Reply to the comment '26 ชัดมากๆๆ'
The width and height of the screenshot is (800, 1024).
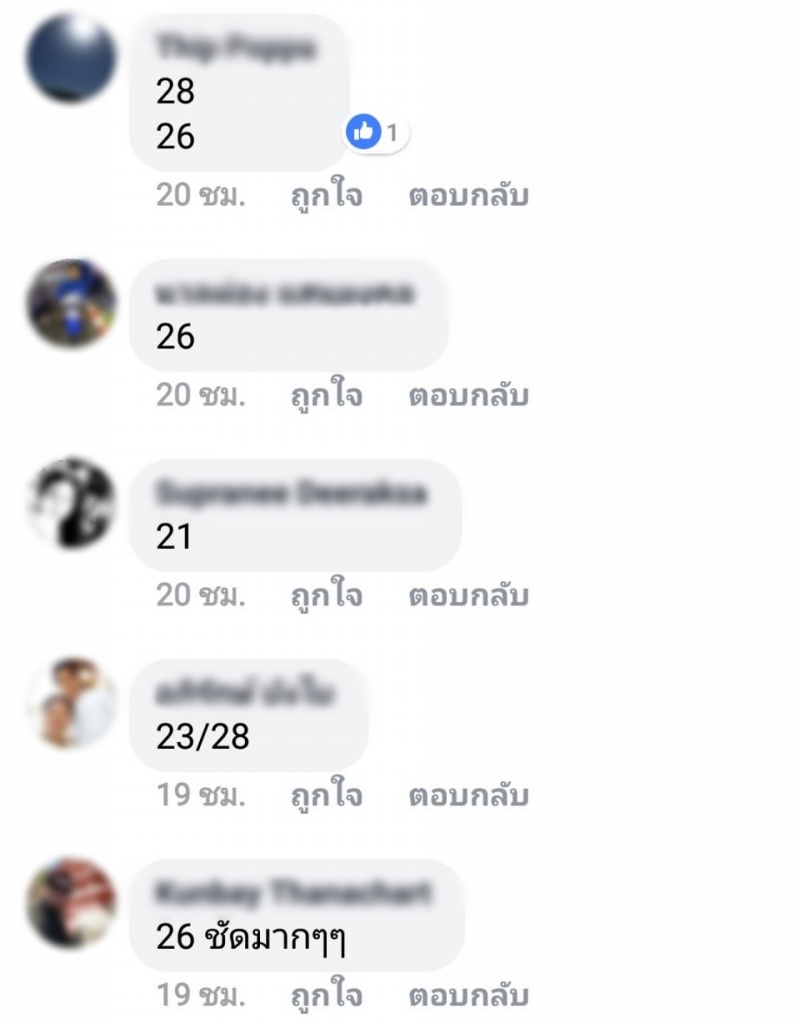tap(468, 996)
